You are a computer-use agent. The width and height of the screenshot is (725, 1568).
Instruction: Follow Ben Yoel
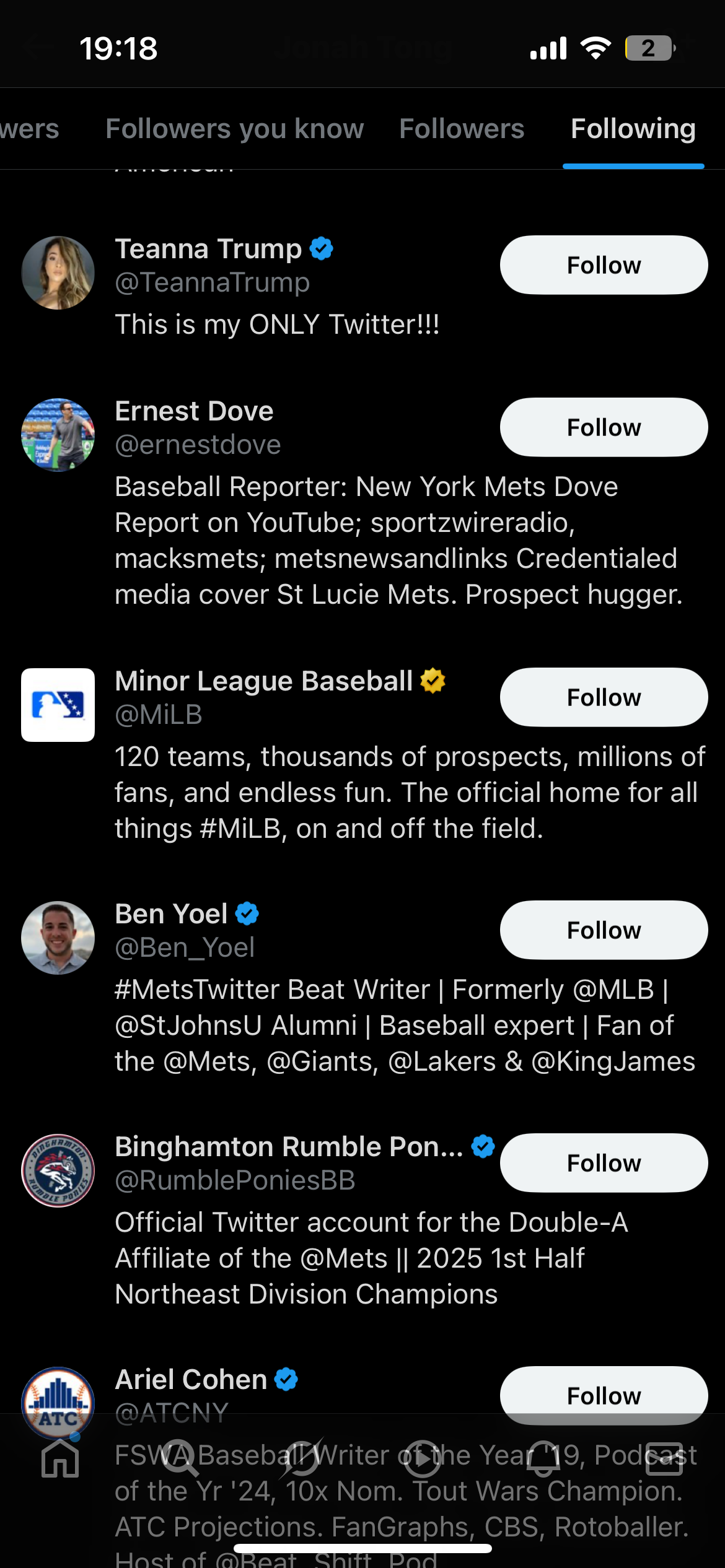click(604, 930)
